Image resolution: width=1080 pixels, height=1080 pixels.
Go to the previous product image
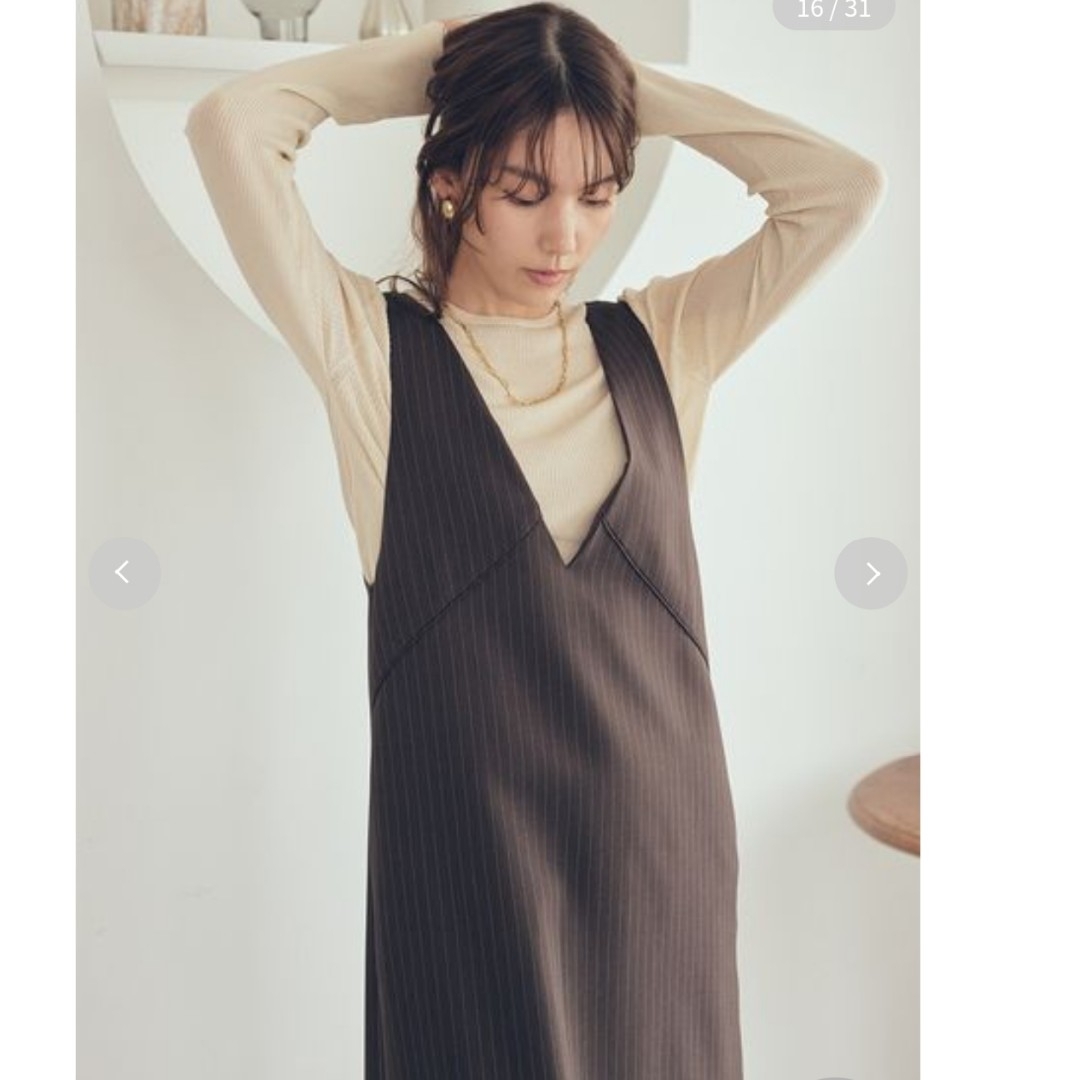coord(124,573)
